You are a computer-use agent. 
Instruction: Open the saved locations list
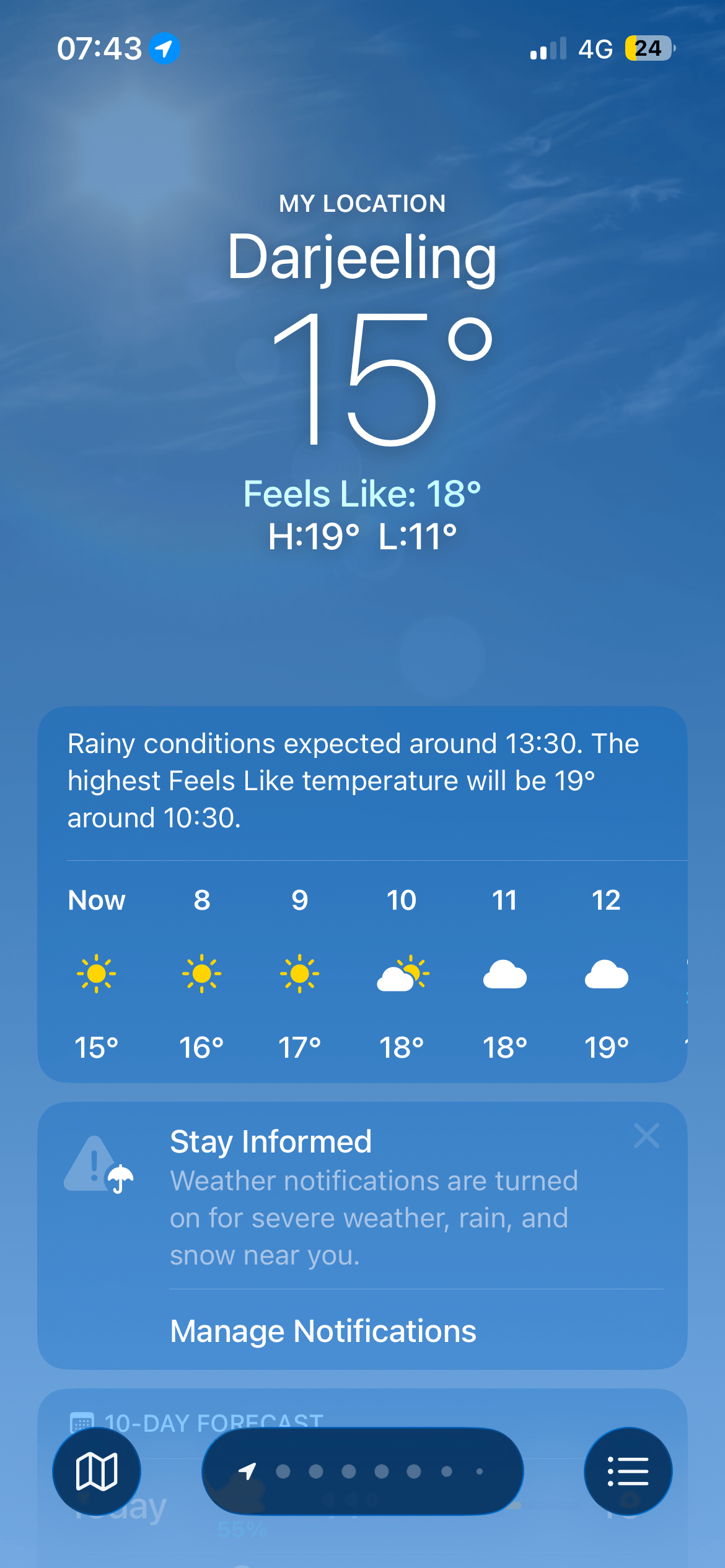(628, 1471)
